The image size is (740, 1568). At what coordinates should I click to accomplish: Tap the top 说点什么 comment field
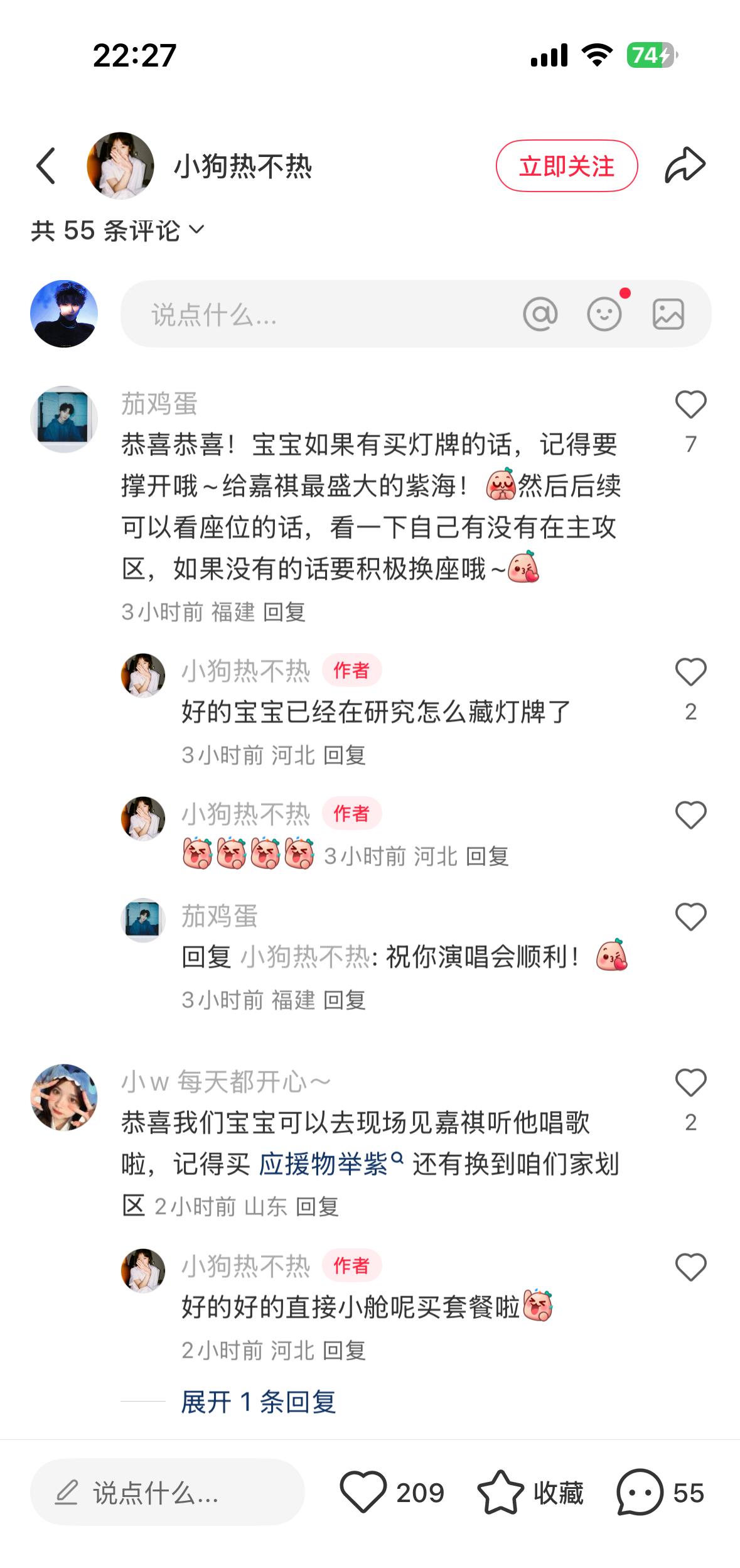pyautogui.click(x=314, y=314)
